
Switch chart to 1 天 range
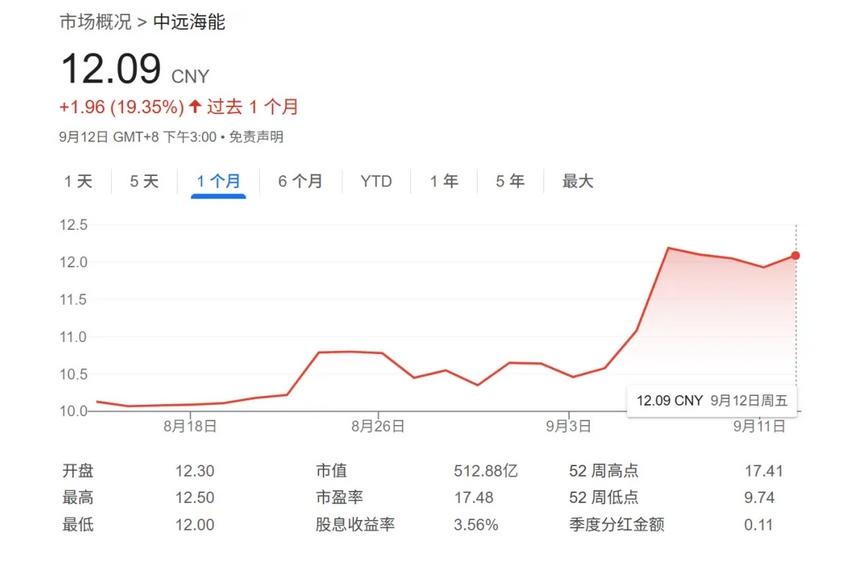[78, 181]
